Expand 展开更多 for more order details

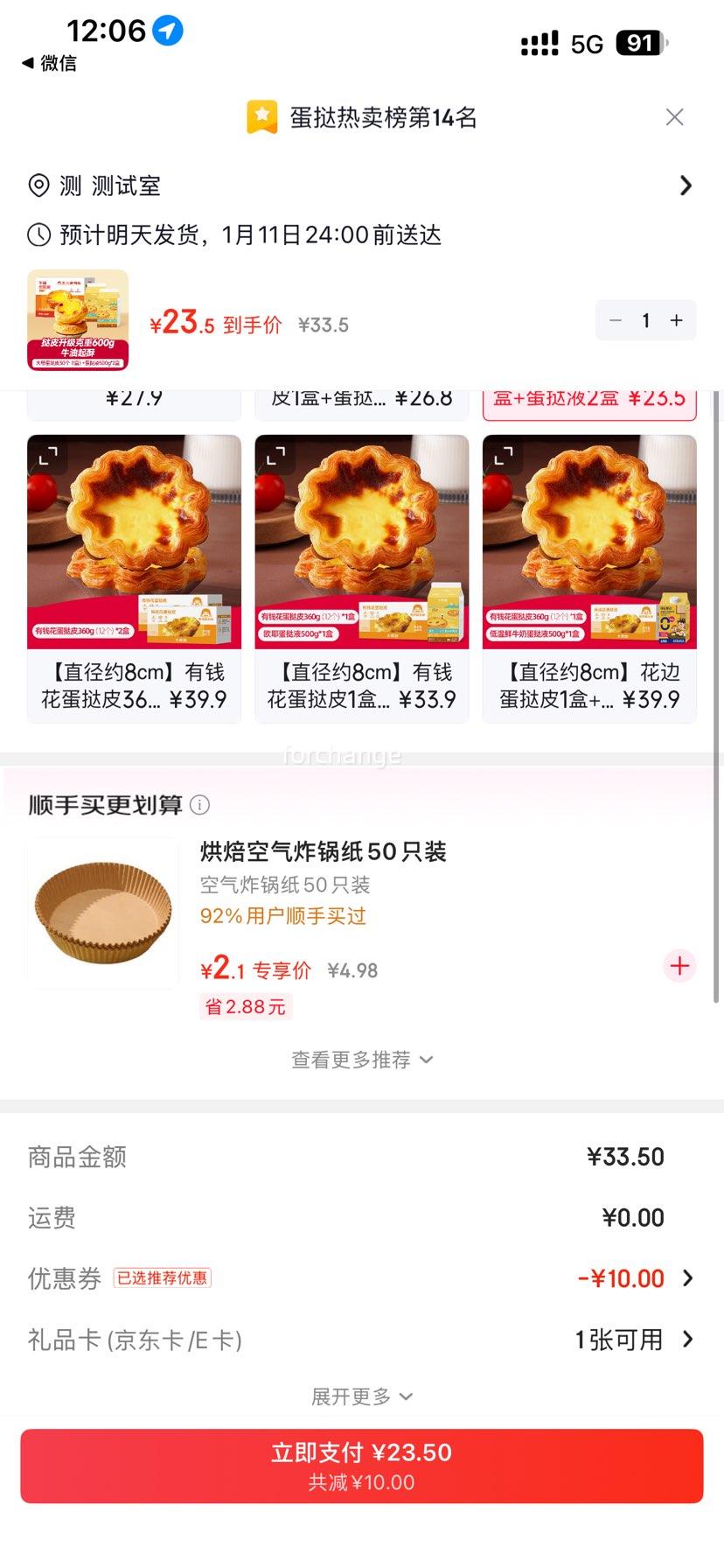tap(361, 1396)
